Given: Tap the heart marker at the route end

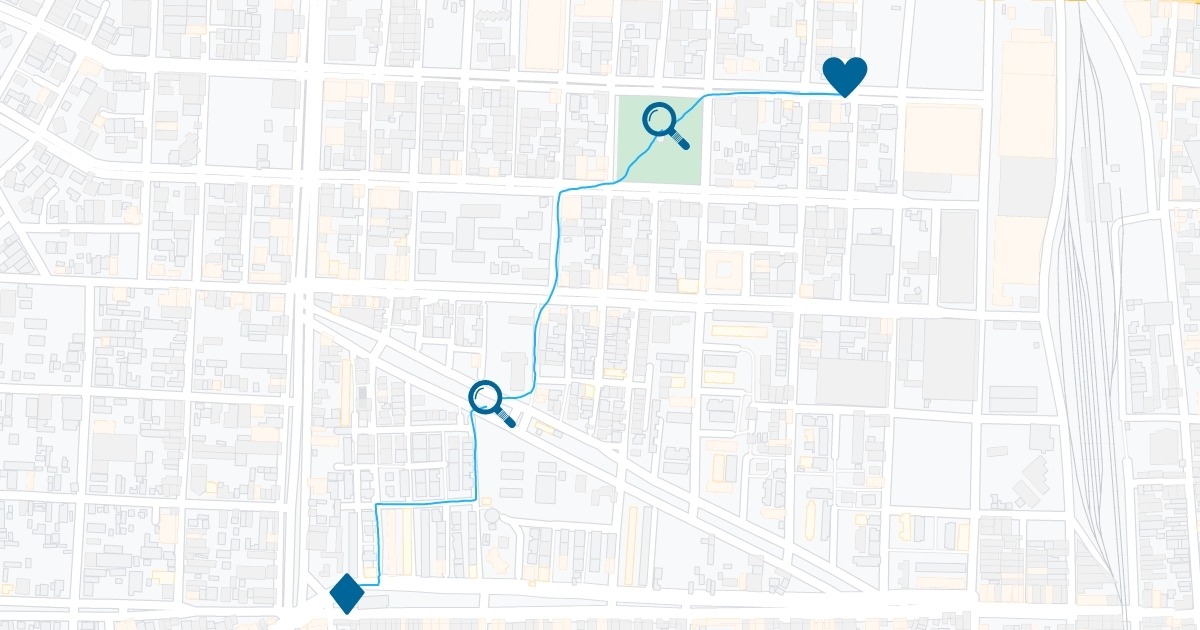Looking at the screenshot, I should (844, 75).
